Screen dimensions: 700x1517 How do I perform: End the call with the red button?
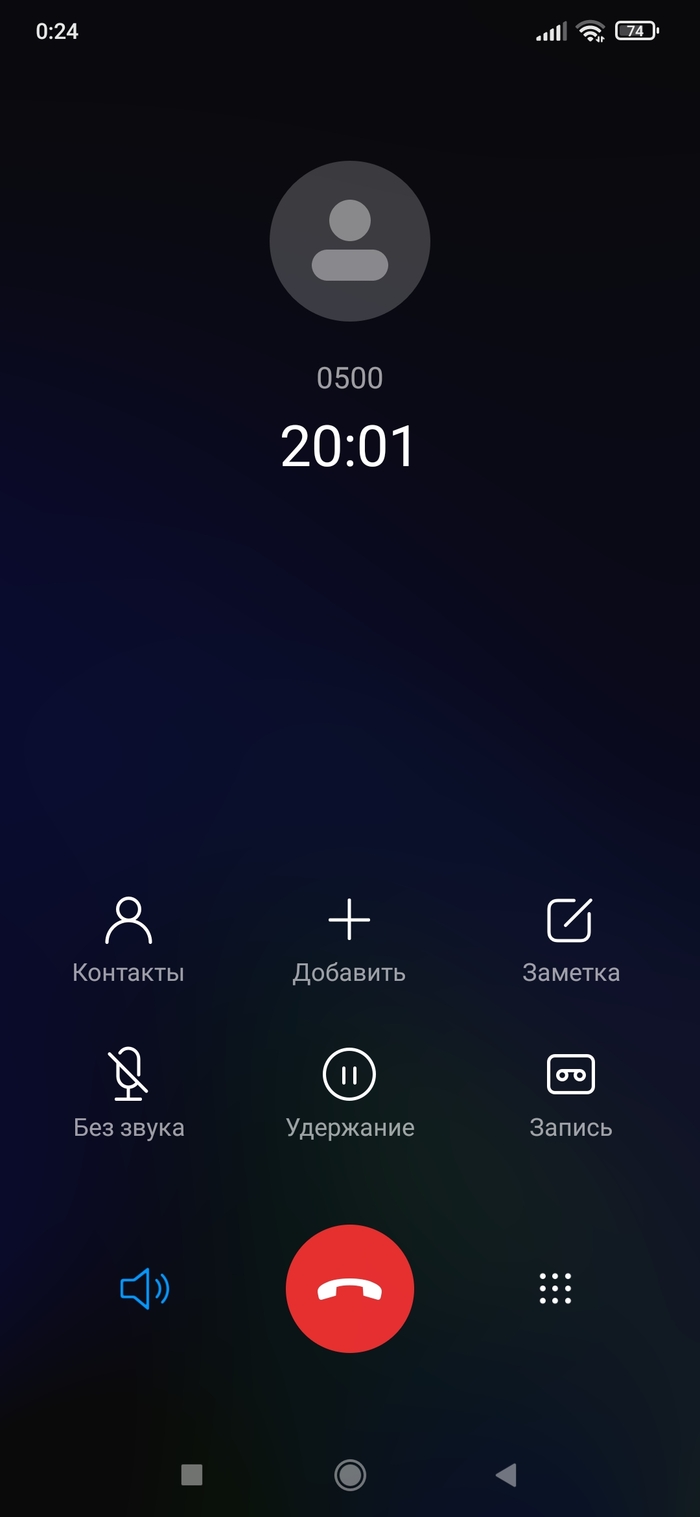(x=350, y=1289)
